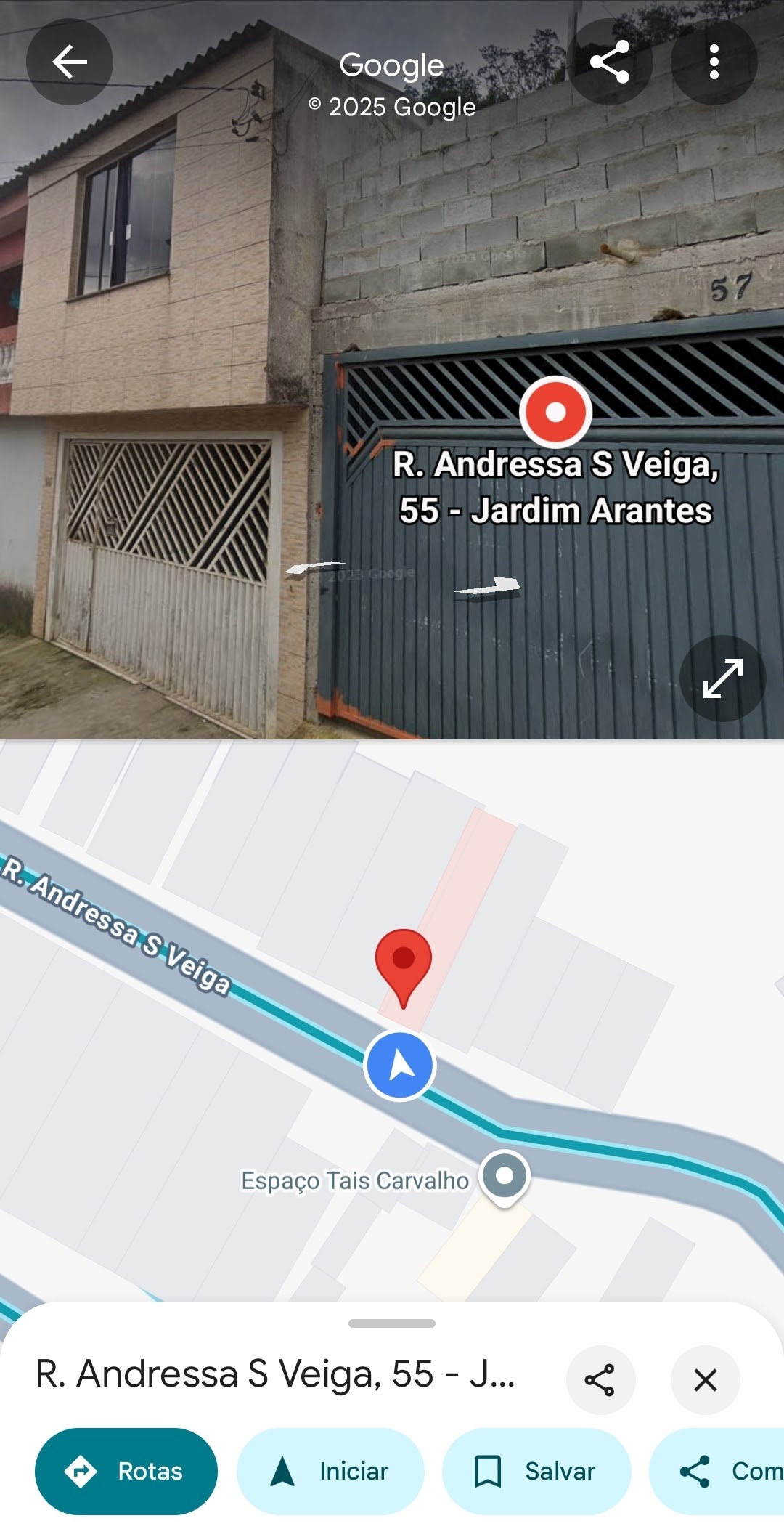Screen dimensions: 784x1537
Task: Open the address title details
Action: tap(276, 1374)
